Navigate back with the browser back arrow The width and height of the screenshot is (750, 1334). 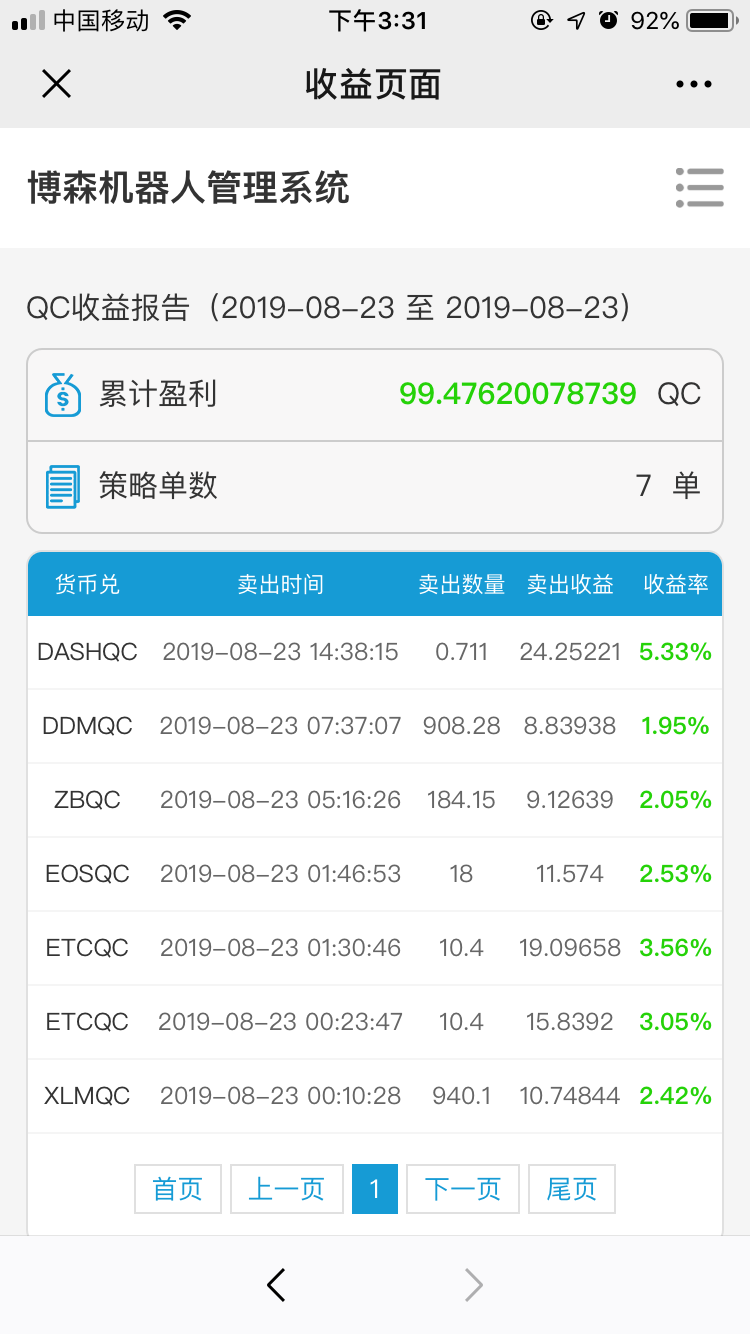point(277,1285)
